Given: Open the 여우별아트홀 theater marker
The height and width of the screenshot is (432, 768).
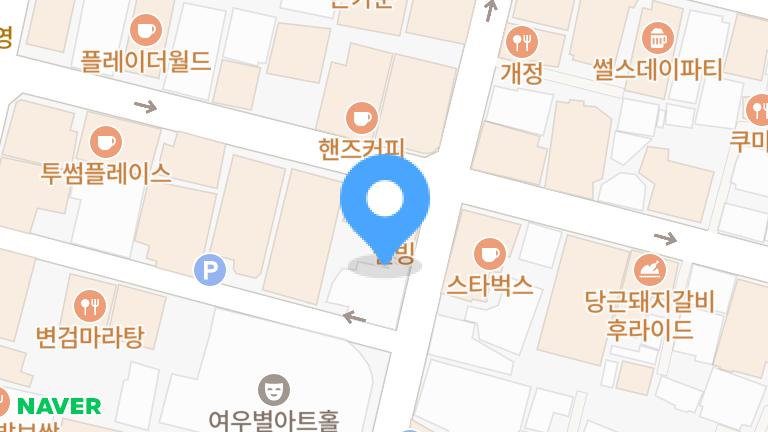Looking at the screenshot, I should [273, 388].
